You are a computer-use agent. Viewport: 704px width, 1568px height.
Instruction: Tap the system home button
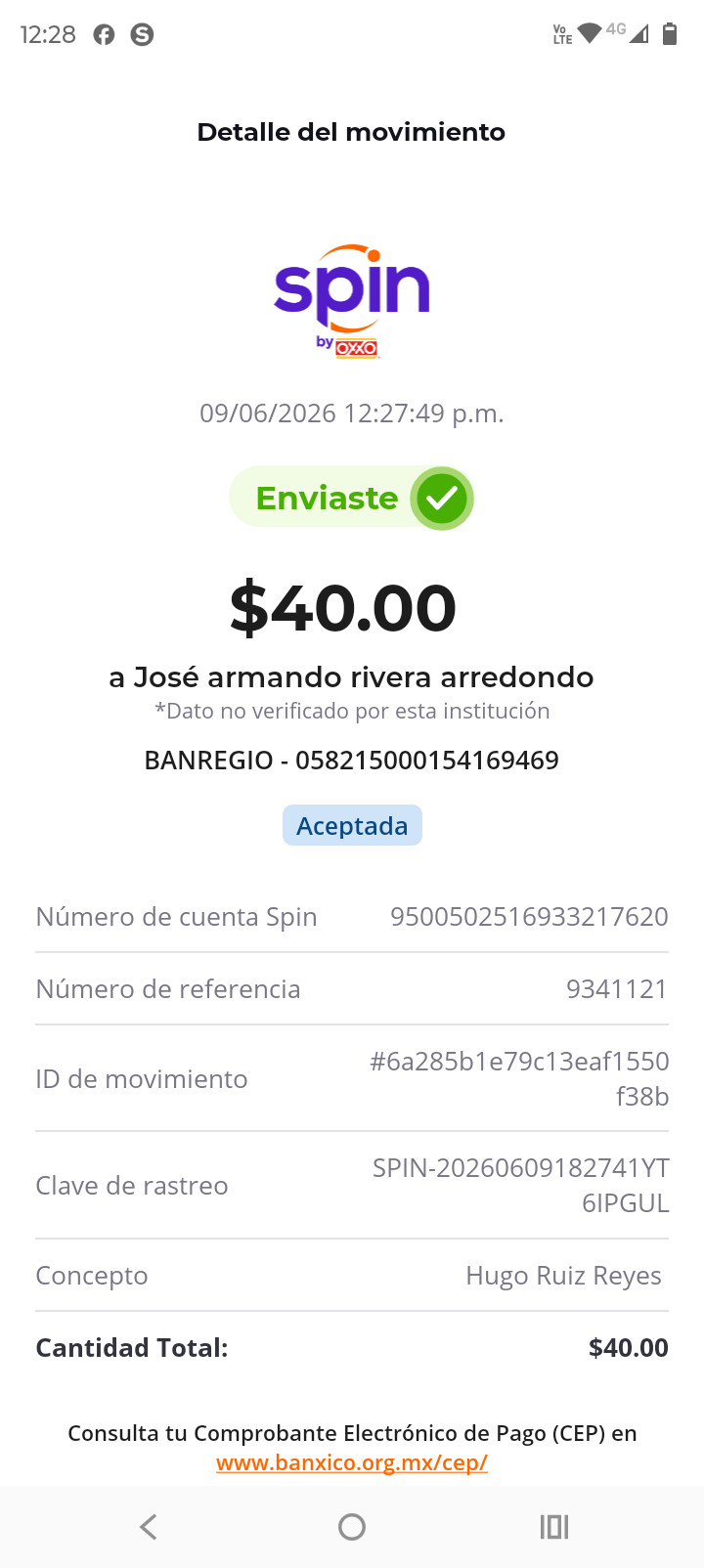(x=352, y=1527)
